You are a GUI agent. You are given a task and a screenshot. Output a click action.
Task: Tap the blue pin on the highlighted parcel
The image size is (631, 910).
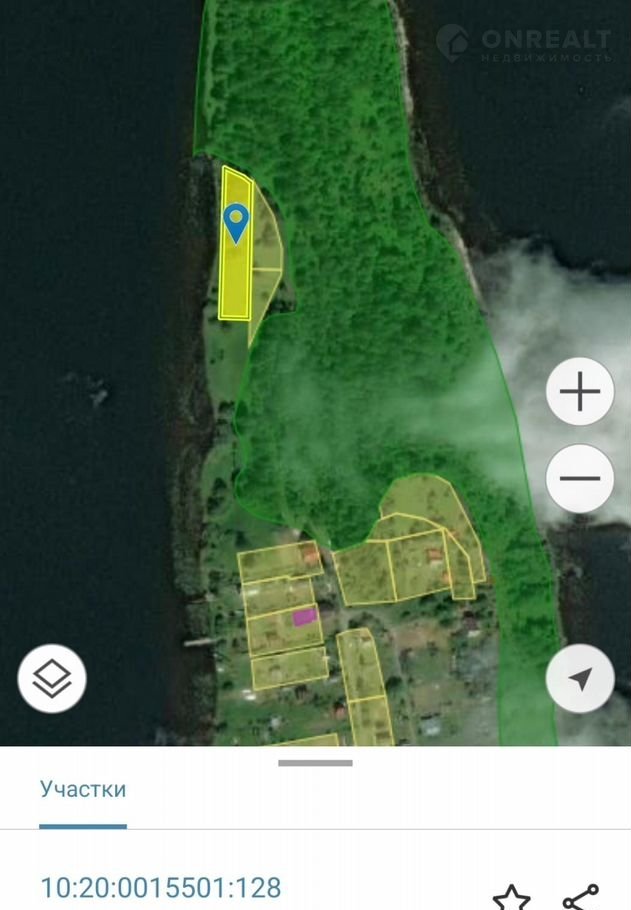(x=236, y=221)
